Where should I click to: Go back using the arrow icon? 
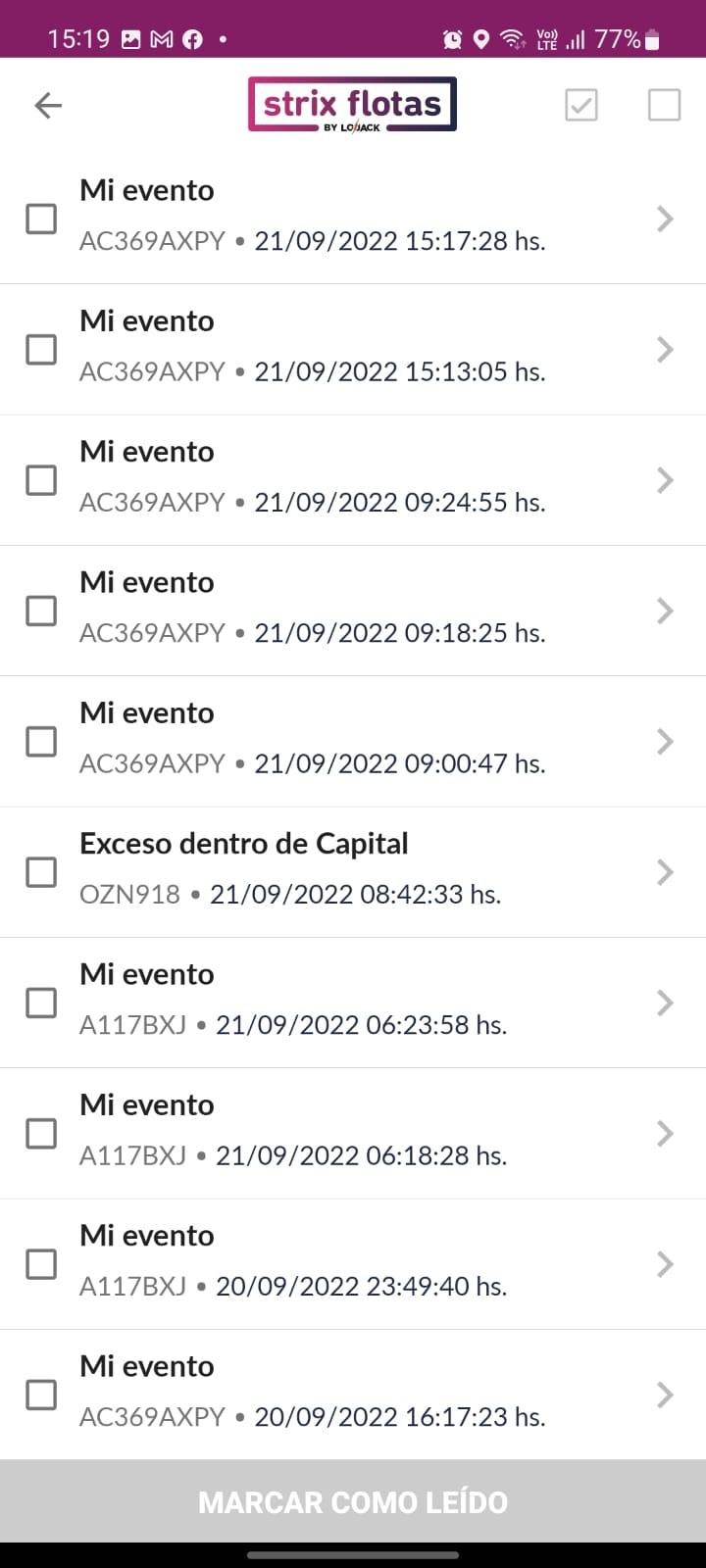[x=48, y=105]
